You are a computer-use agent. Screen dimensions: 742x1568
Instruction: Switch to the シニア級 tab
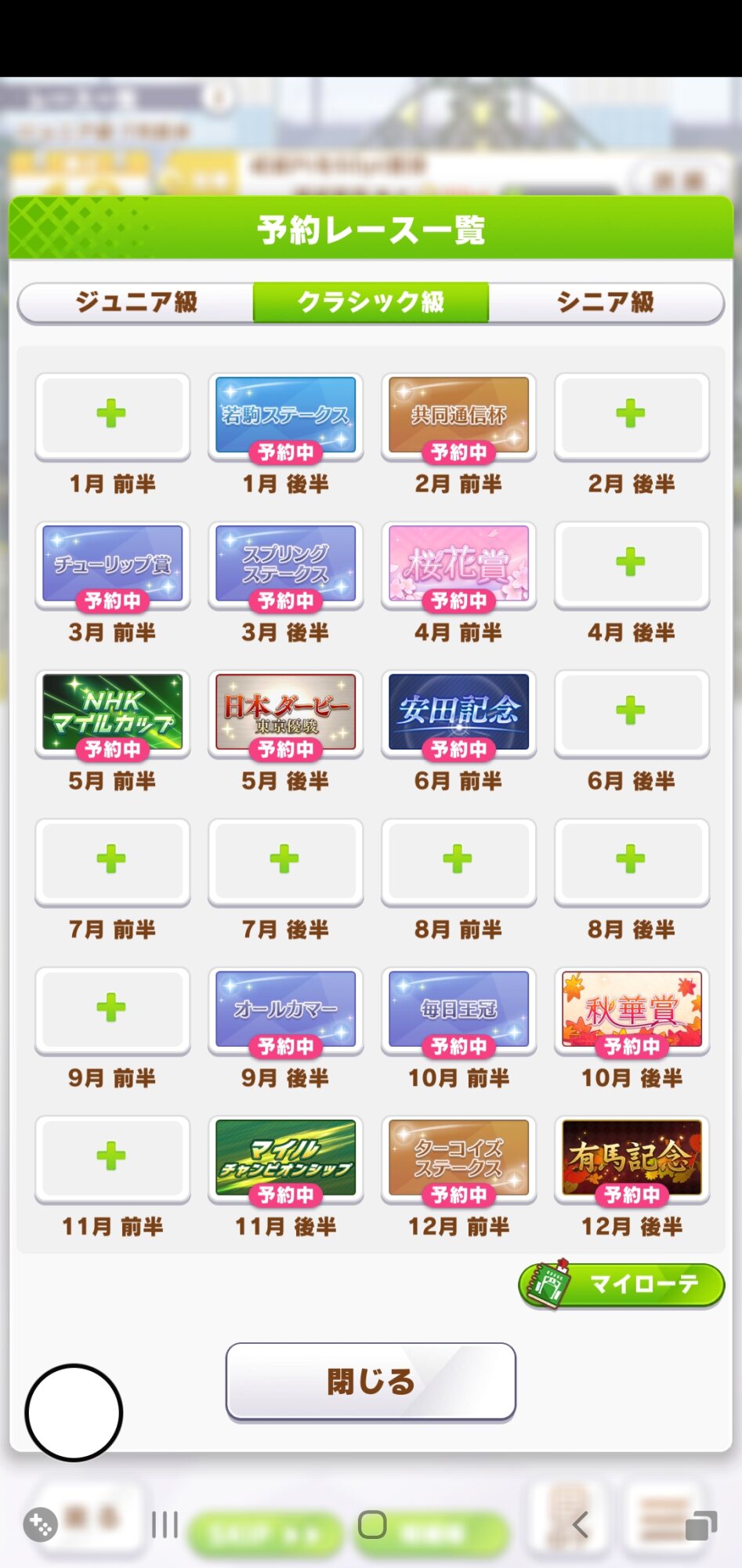click(x=605, y=302)
